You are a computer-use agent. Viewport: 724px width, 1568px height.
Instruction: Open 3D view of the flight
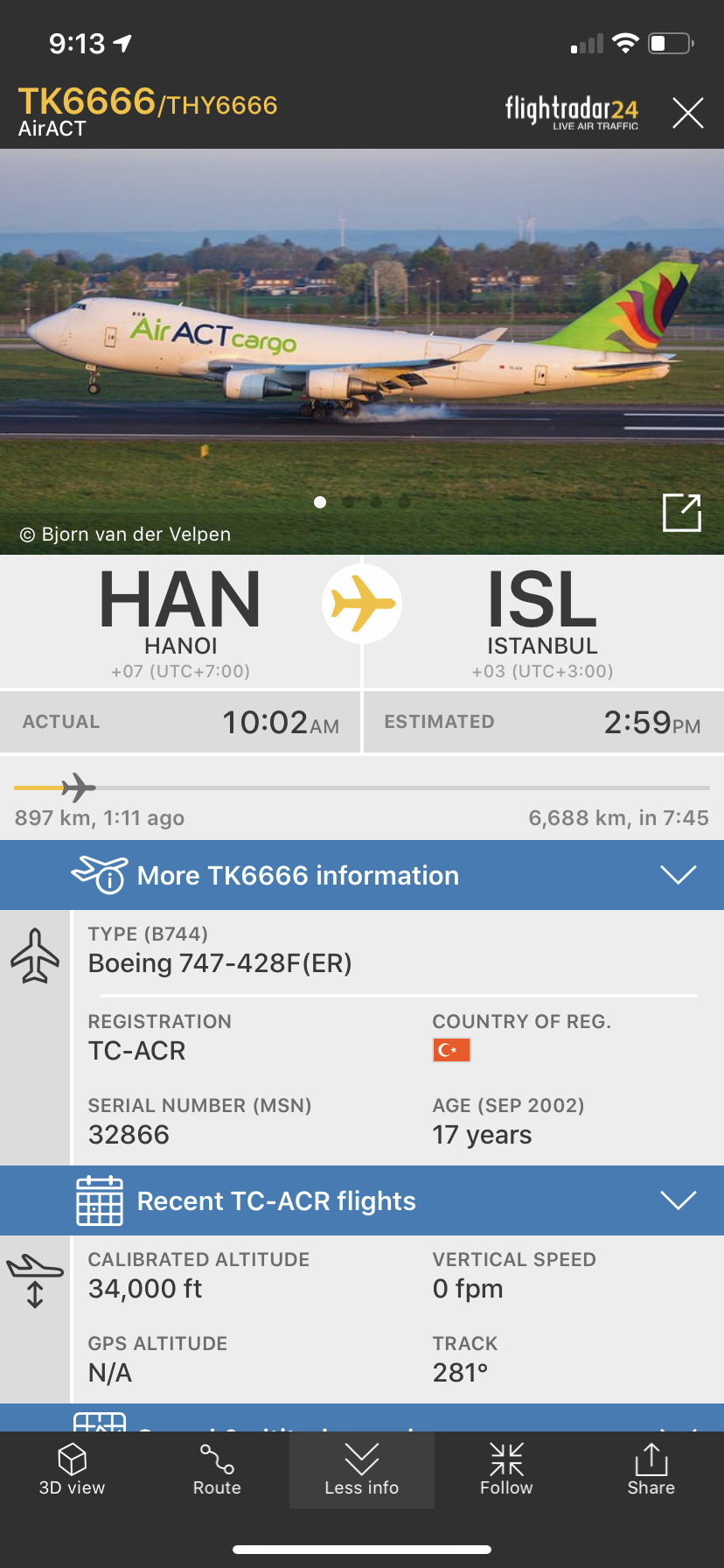72,1470
